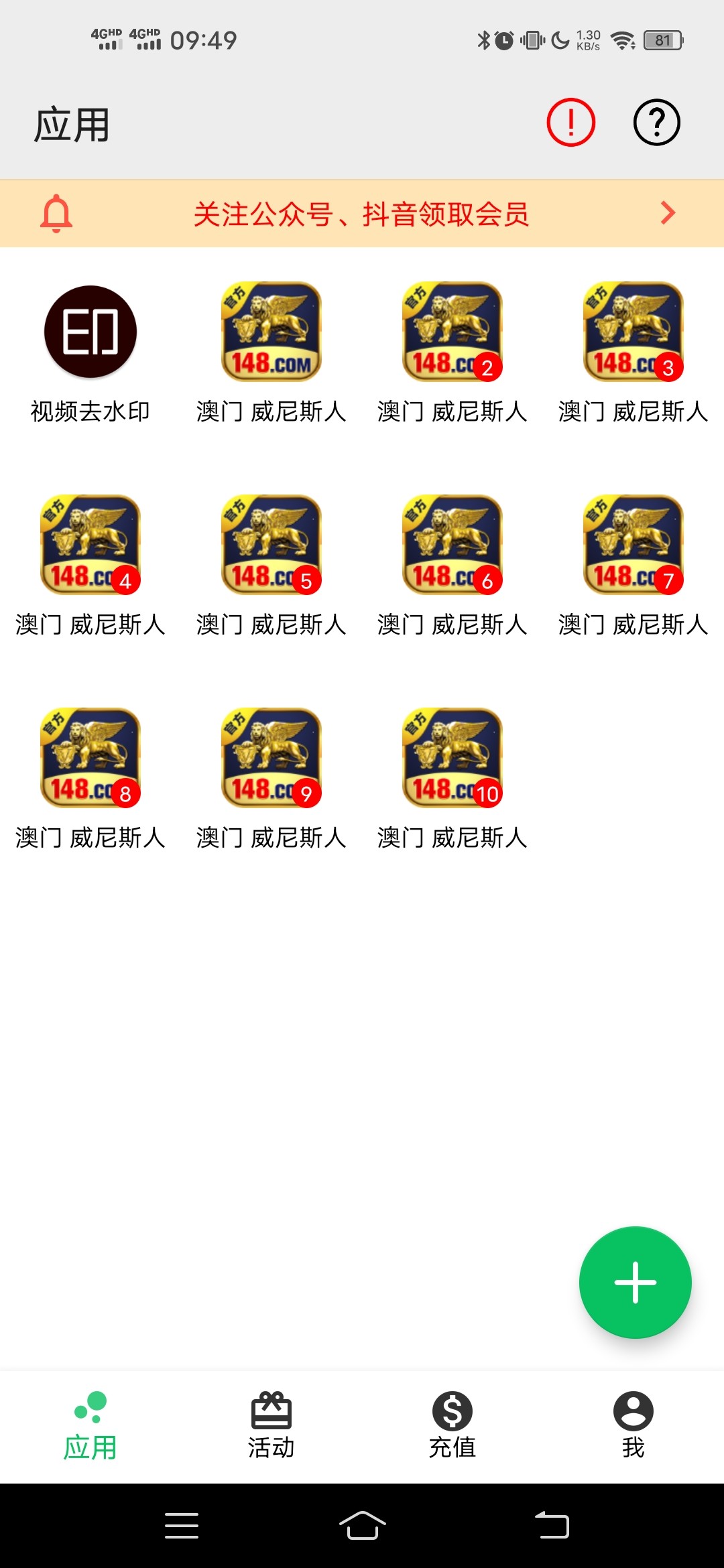Image resolution: width=724 pixels, height=1568 pixels.
Task: Switch to the 活动 tab
Action: (271, 1425)
